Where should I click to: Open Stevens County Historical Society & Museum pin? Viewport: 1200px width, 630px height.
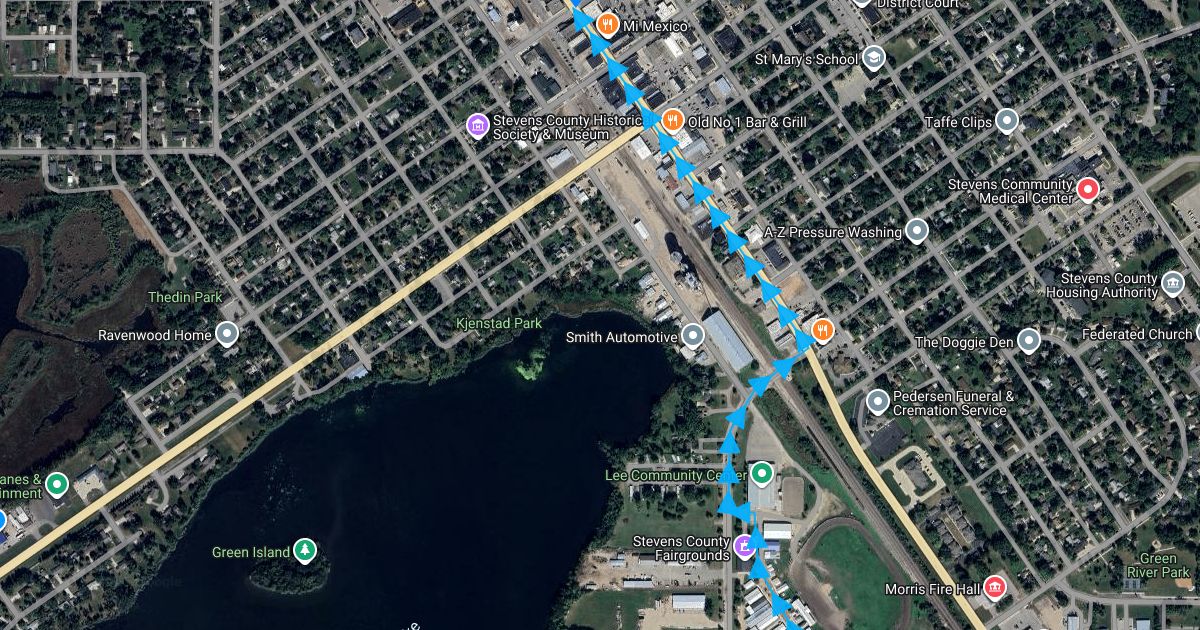479,126
